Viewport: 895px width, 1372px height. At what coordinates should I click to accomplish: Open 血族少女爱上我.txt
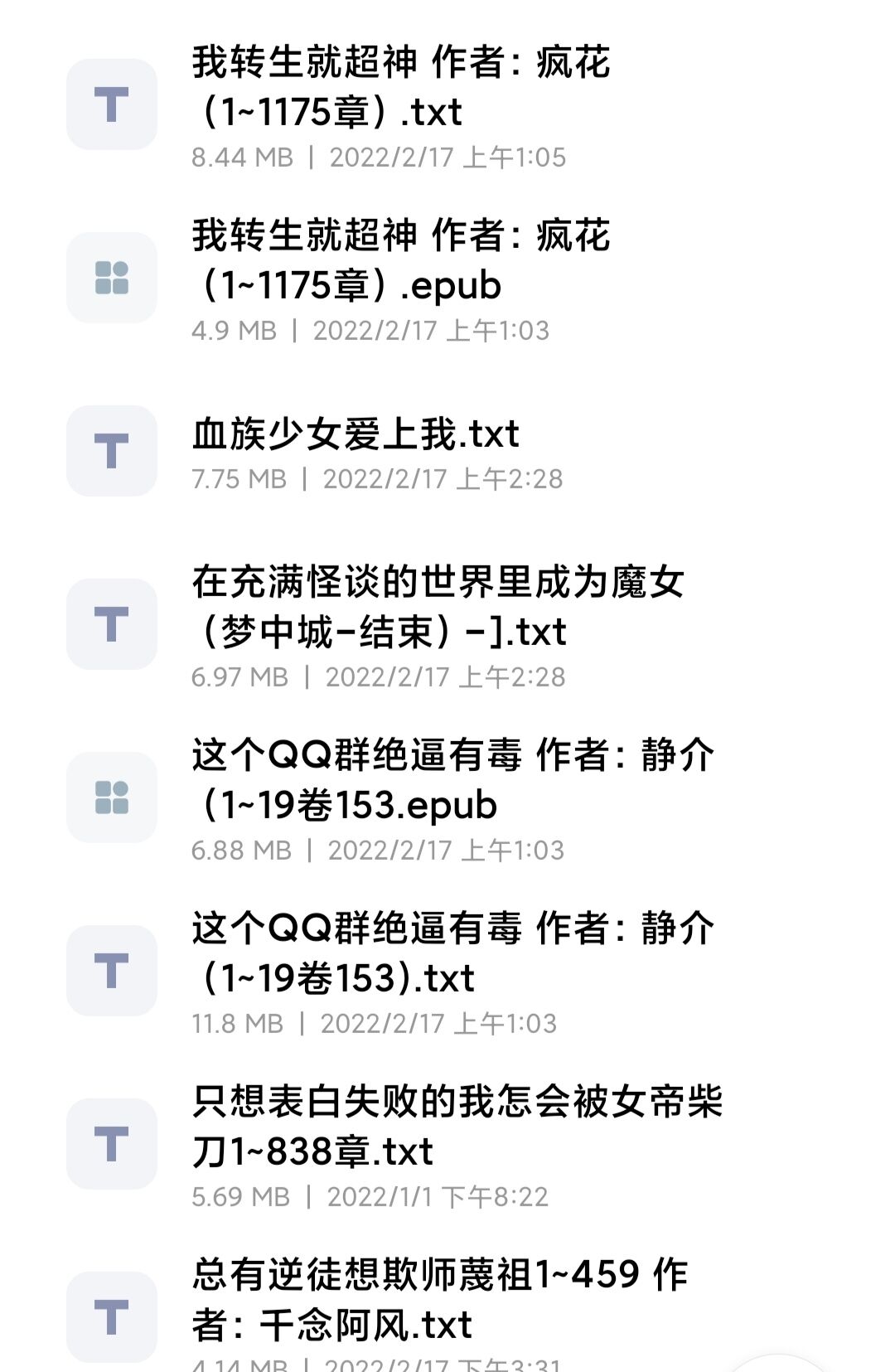click(x=356, y=434)
